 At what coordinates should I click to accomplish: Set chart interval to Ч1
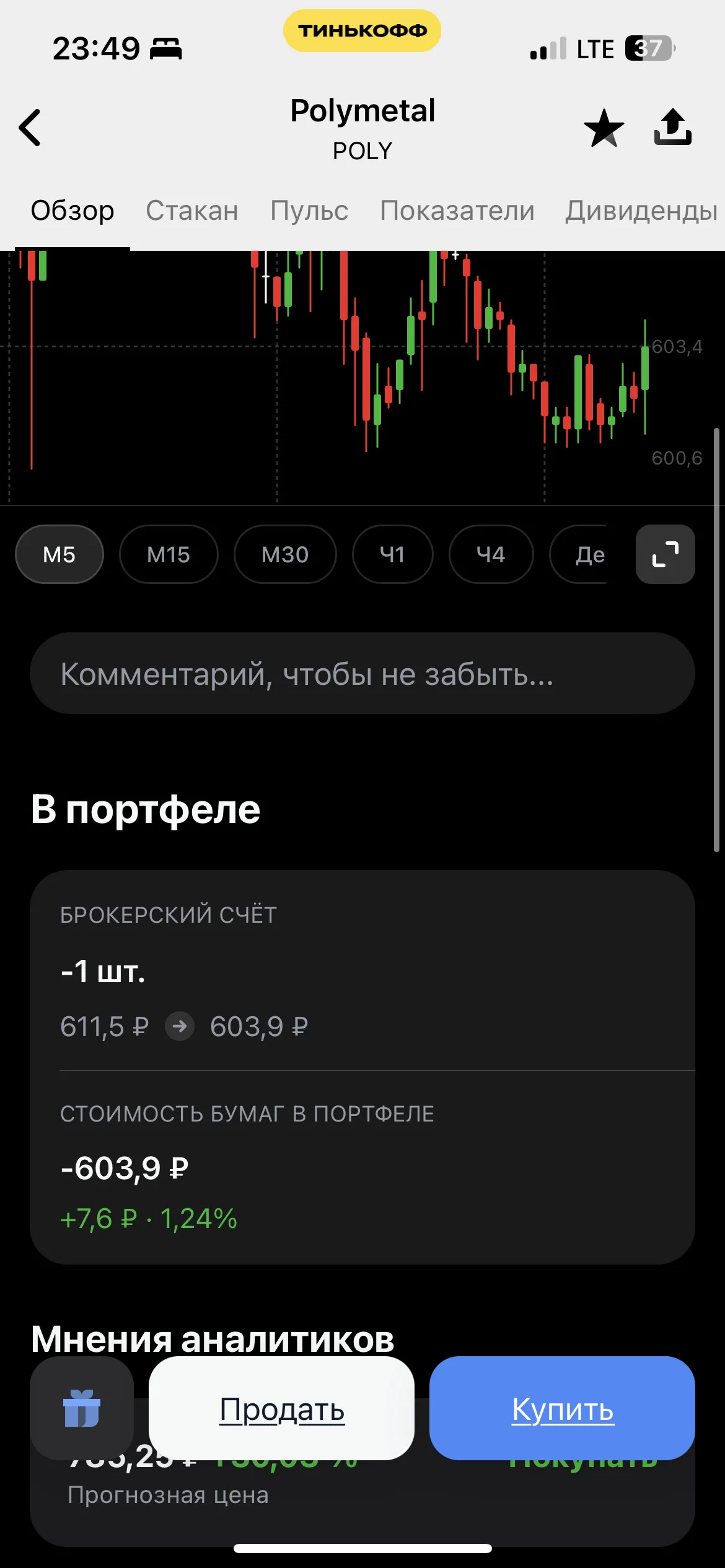[392, 554]
